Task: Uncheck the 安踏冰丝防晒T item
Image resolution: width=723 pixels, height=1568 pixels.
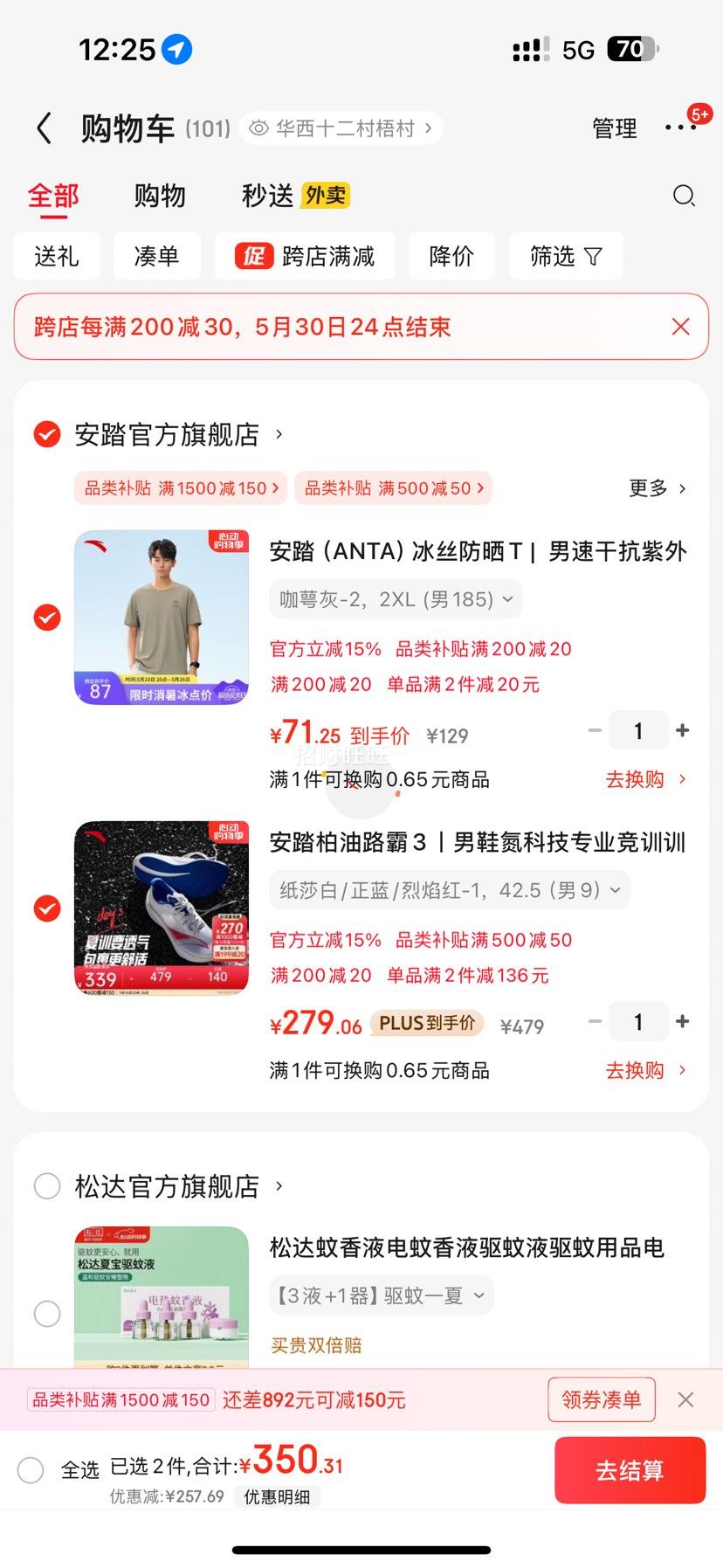Action: [47, 618]
